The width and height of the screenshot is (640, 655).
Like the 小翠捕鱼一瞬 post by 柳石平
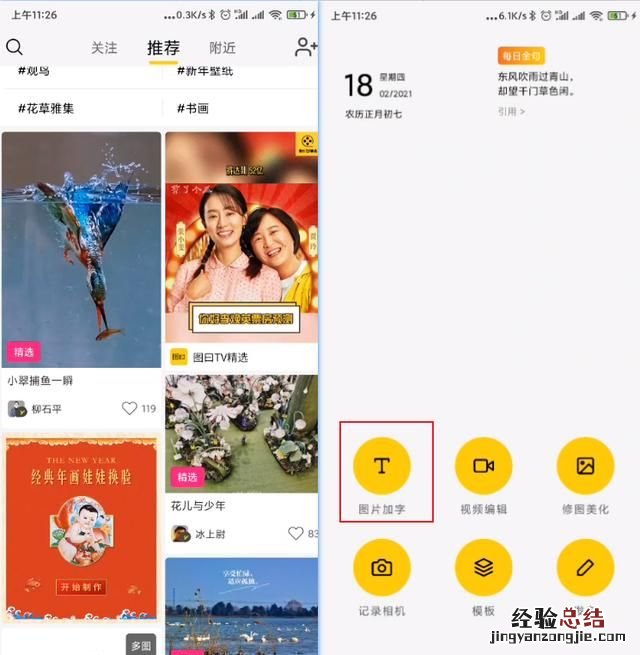point(129,408)
